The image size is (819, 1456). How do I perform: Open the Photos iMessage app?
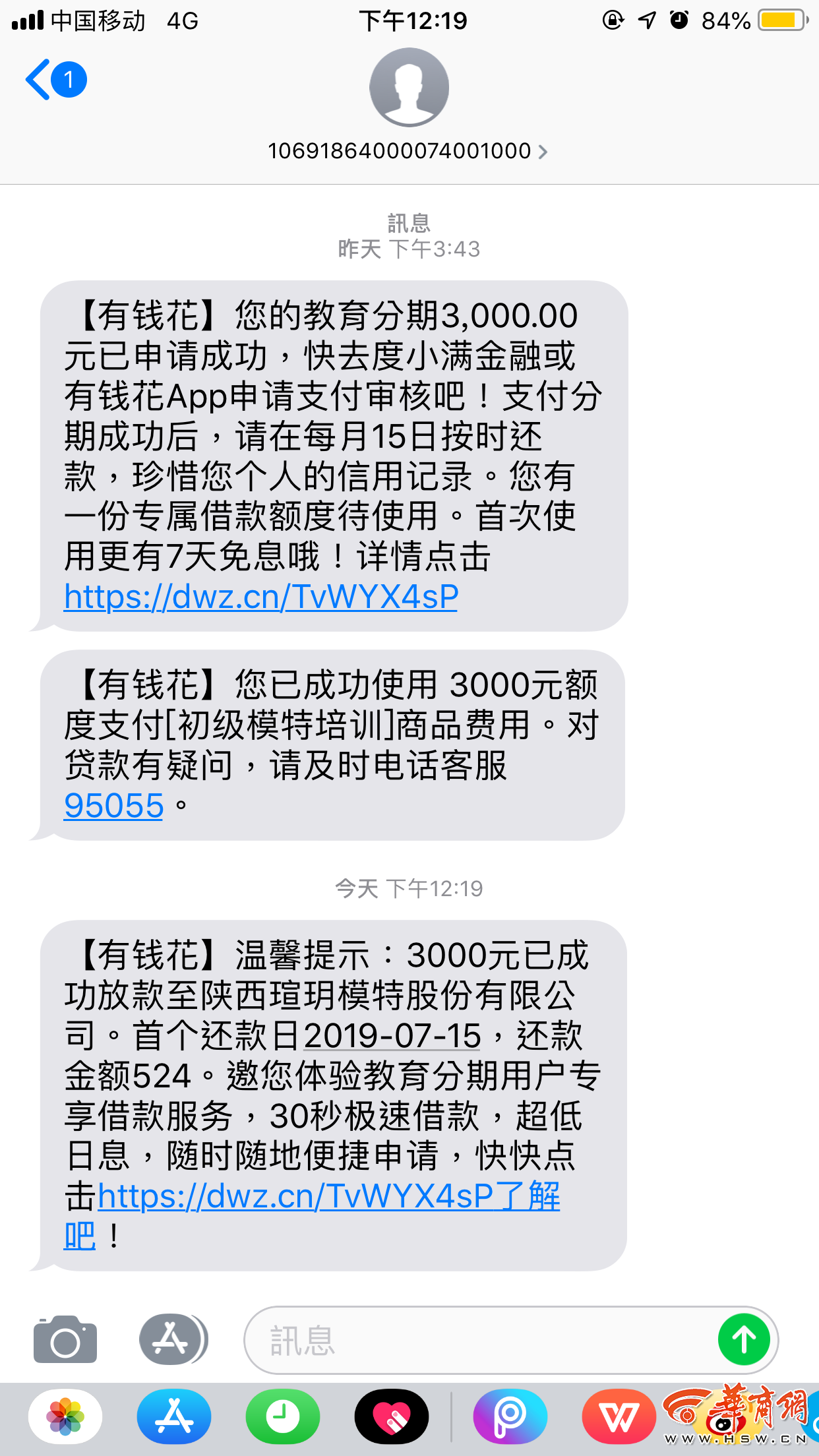[x=65, y=1416]
